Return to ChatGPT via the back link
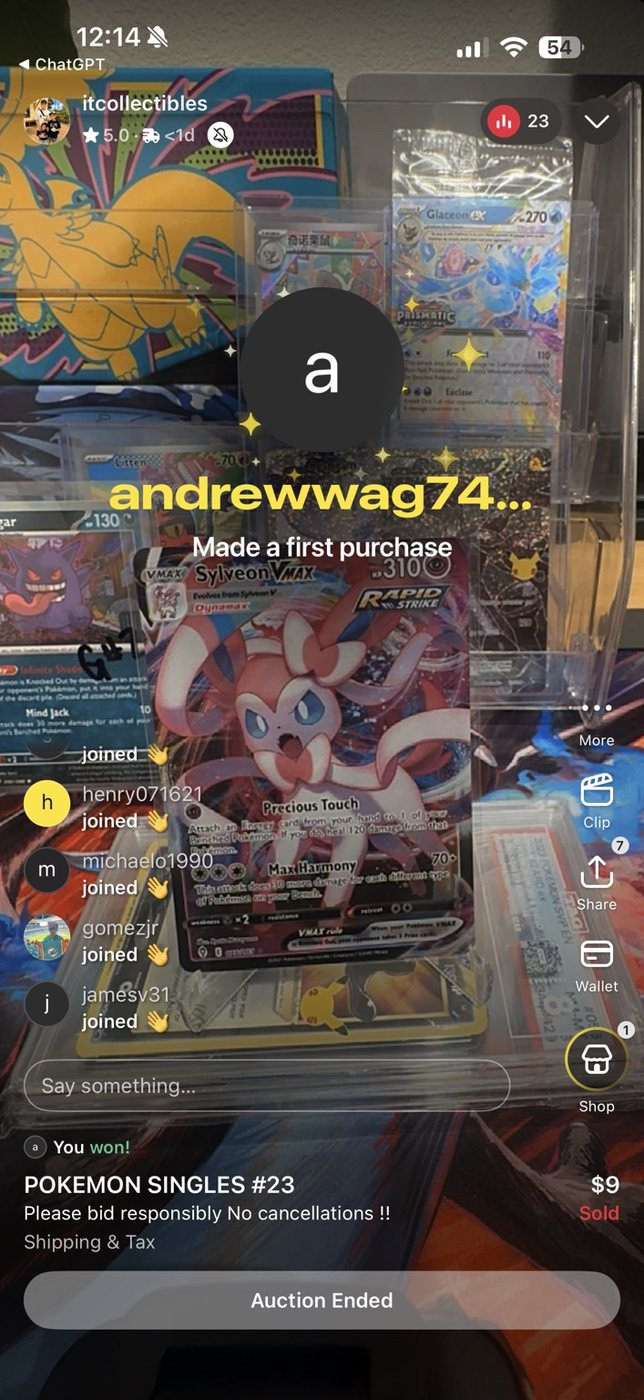The image size is (644, 1400). pyautogui.click(x=62, y=64)
